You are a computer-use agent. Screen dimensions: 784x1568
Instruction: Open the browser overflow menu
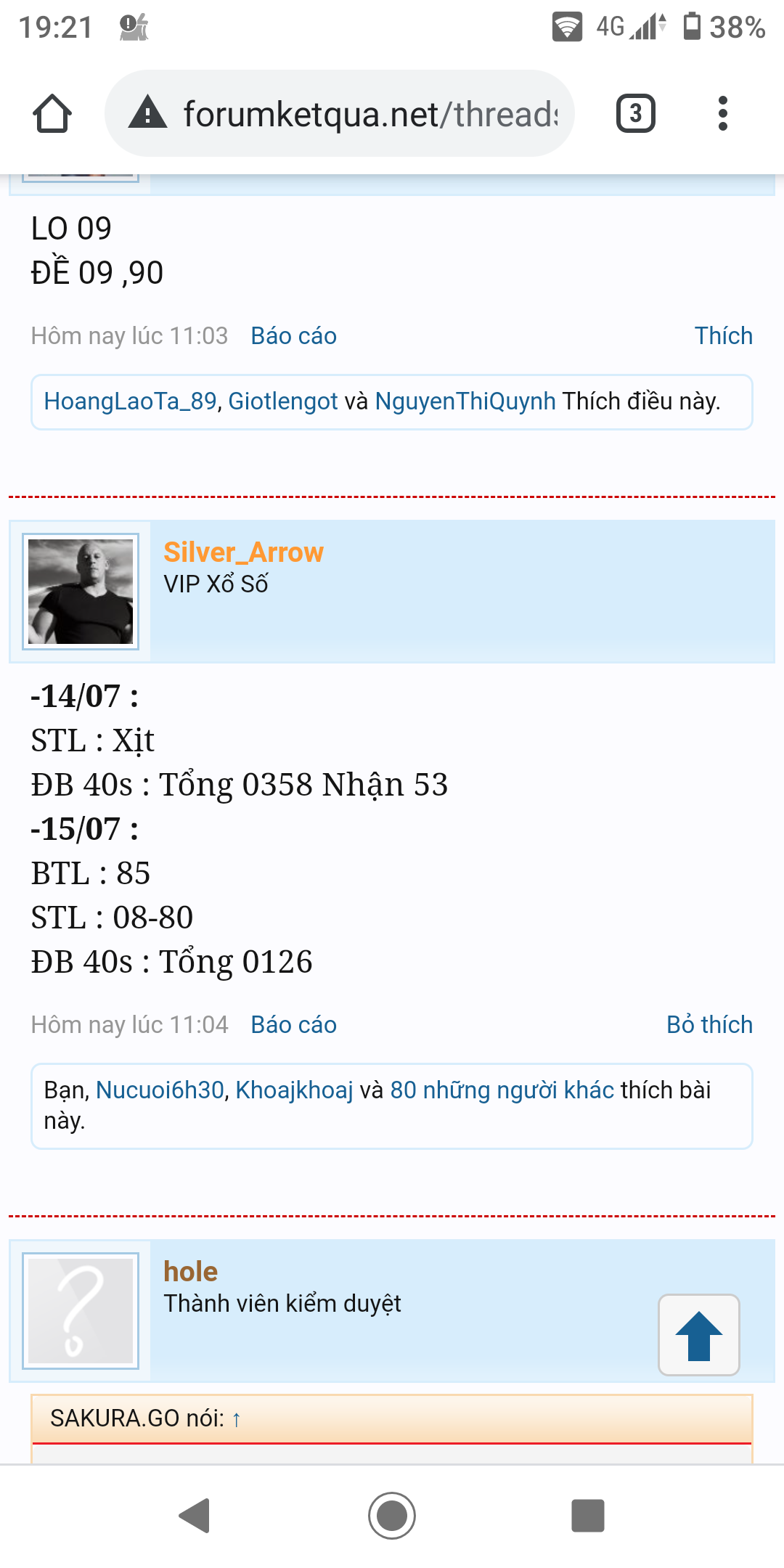pos(722,114)
